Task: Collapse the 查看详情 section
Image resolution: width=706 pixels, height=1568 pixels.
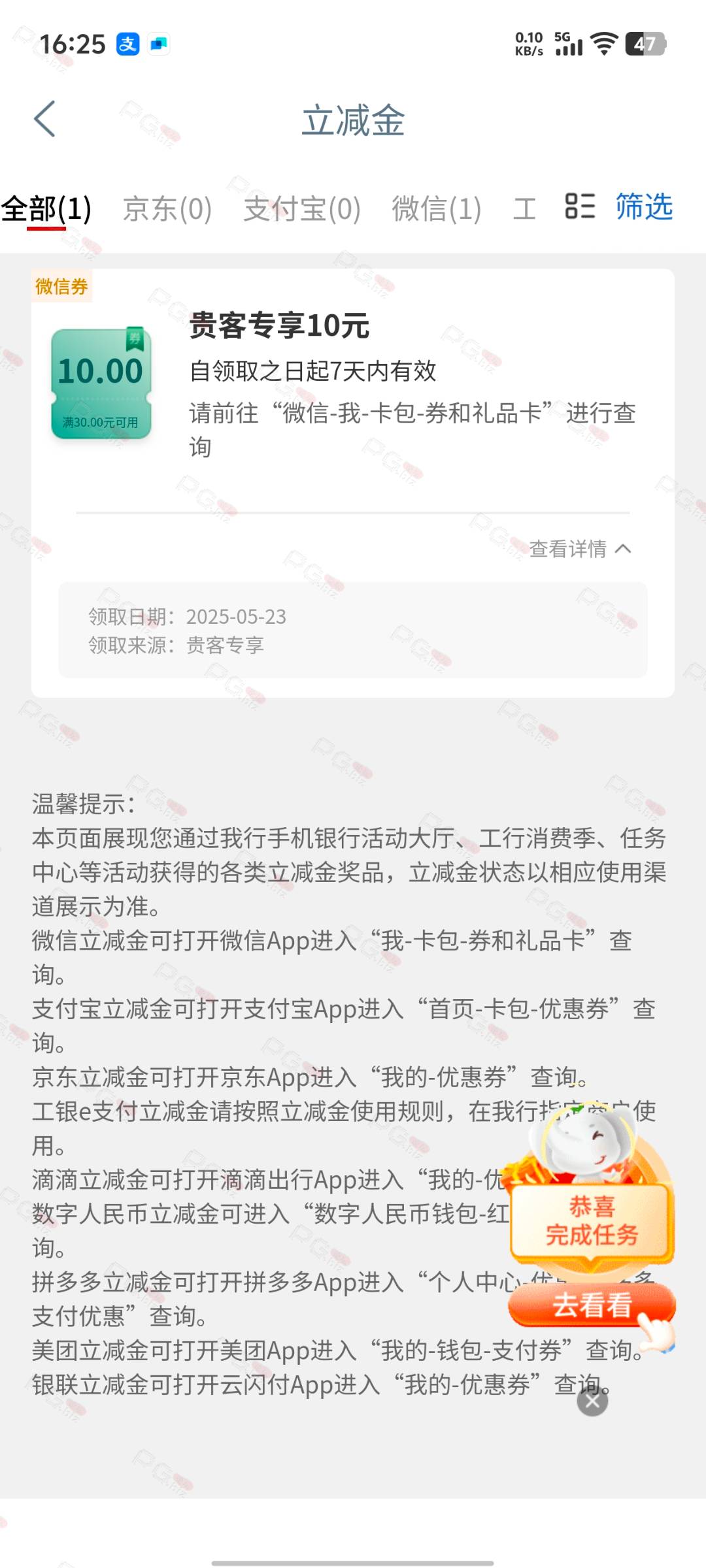Action: coord(580,549)
